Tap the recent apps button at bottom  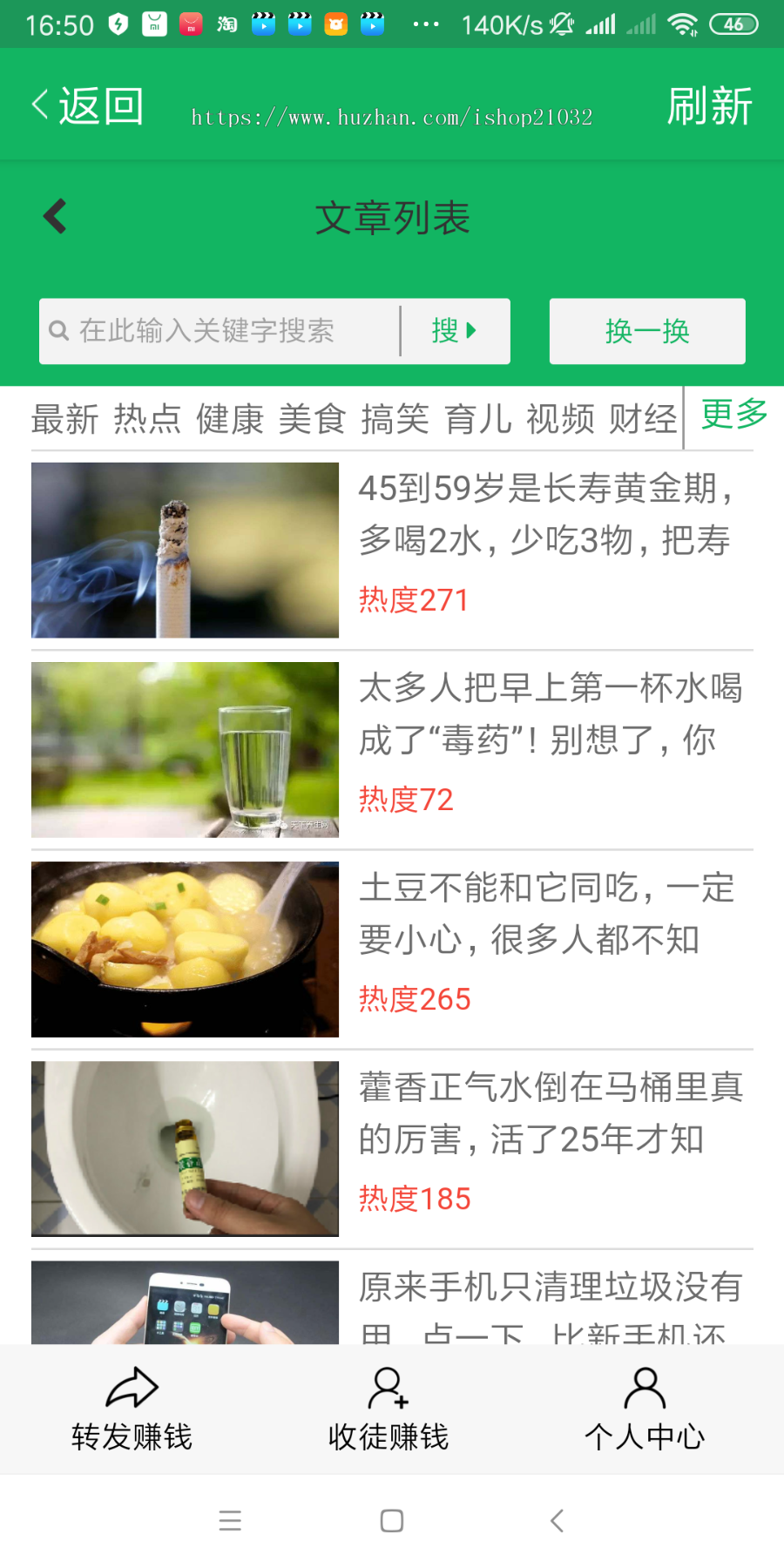click(x=230, y=1521)
